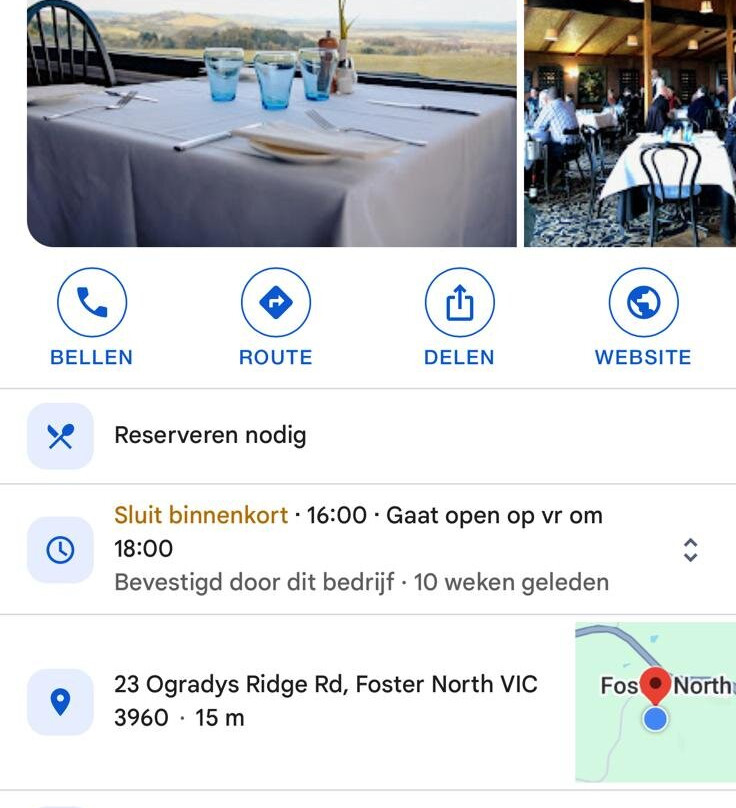View the table setting photo
This screenshot has width=736, height=808.
[272, 122]
